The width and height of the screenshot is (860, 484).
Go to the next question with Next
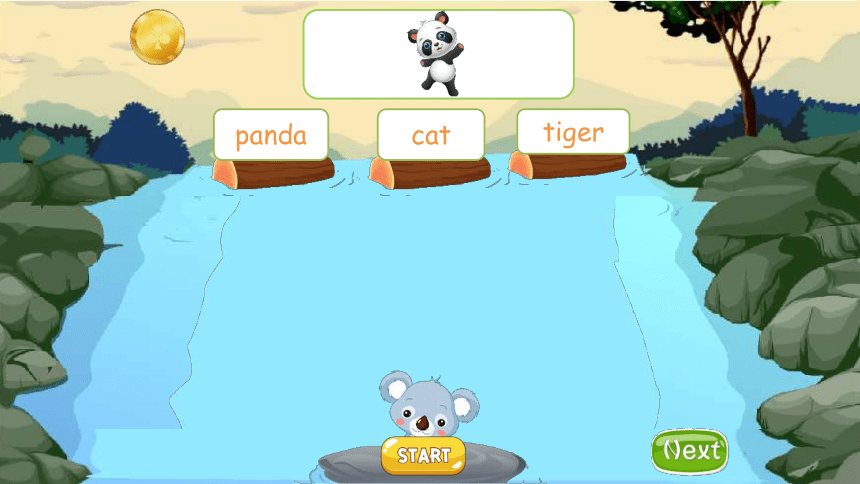coord(690,451)
